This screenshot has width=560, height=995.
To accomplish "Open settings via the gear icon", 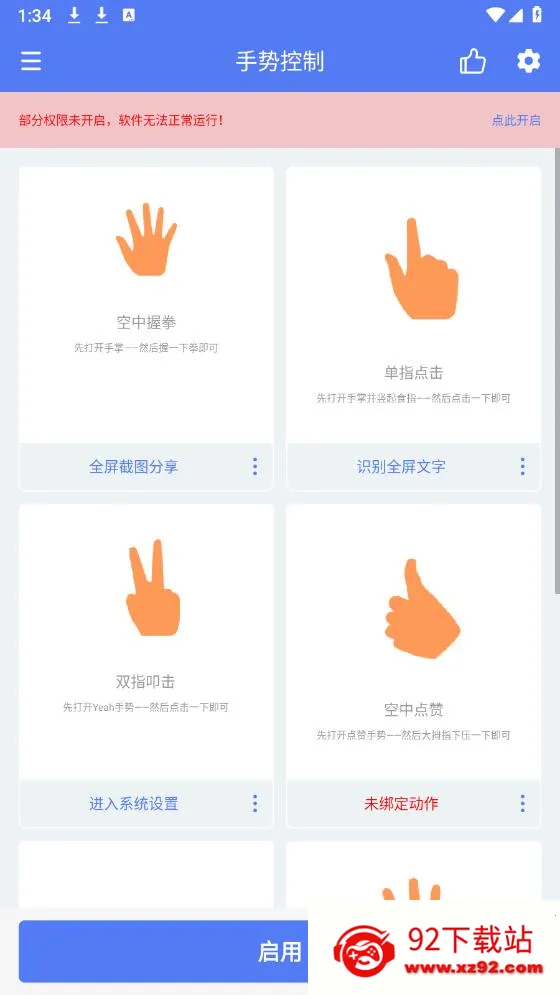I will pyautogui.click(x=528, y=62).
